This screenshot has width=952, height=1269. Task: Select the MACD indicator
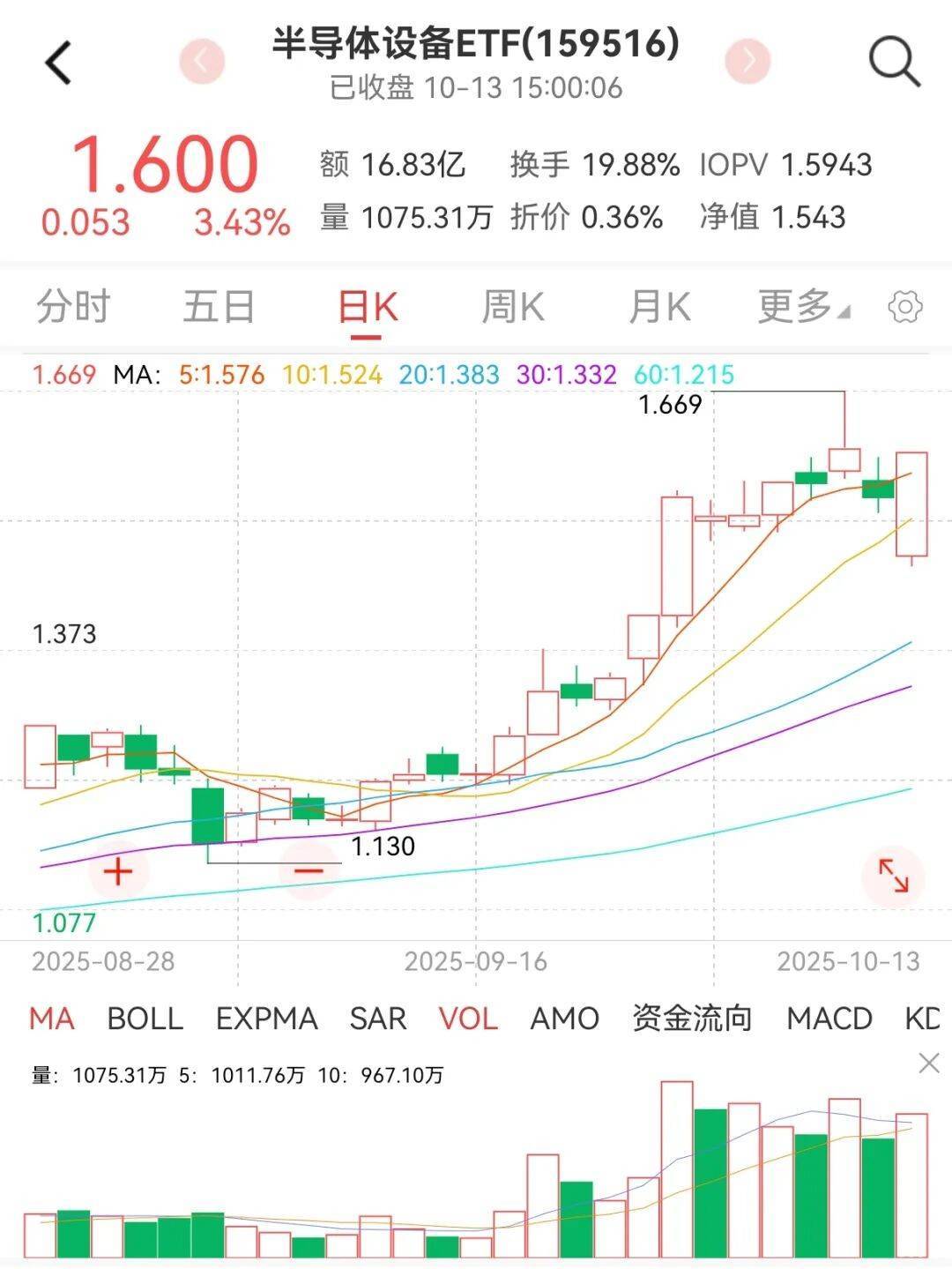coord(829,1019)
